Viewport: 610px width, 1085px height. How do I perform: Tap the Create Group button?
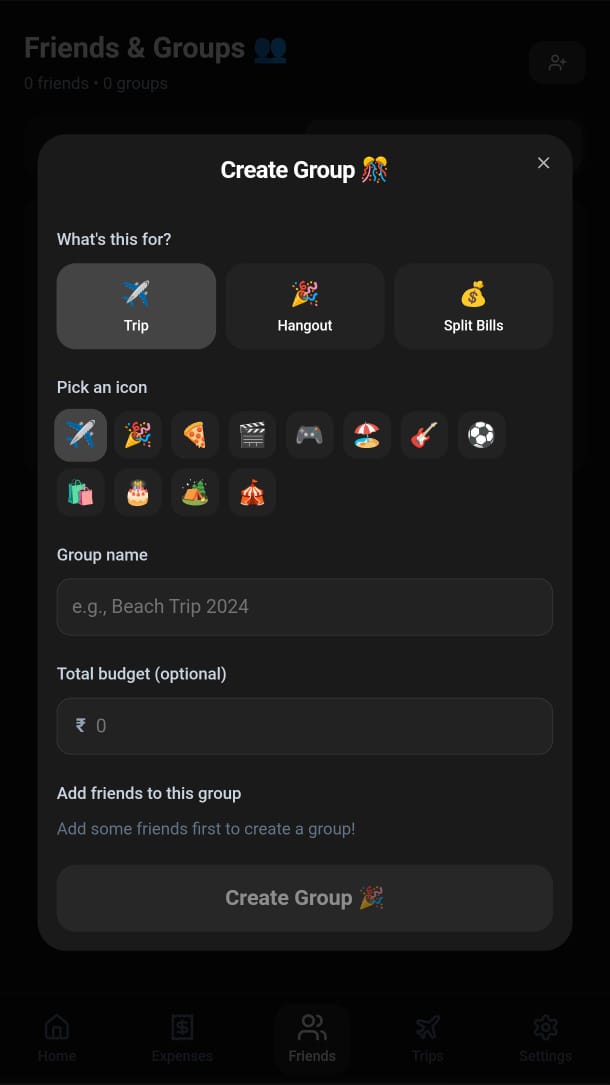point(305,898)
